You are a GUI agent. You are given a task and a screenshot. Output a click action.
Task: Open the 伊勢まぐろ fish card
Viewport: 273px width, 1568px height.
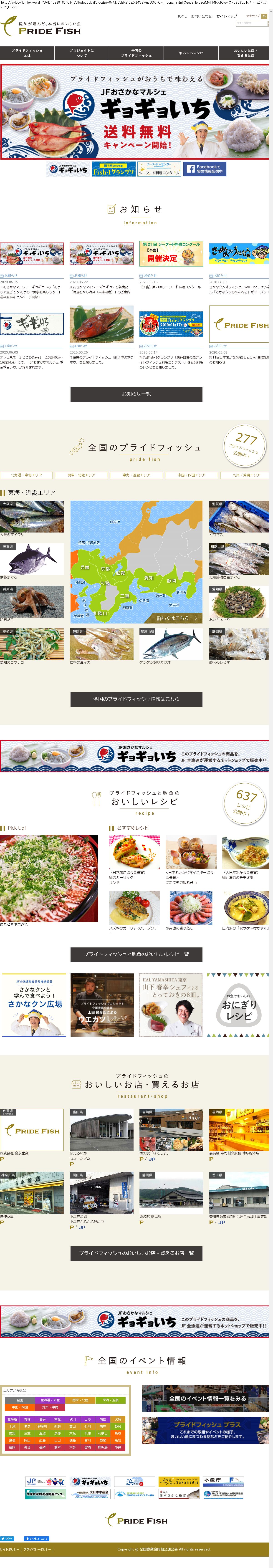32,561
